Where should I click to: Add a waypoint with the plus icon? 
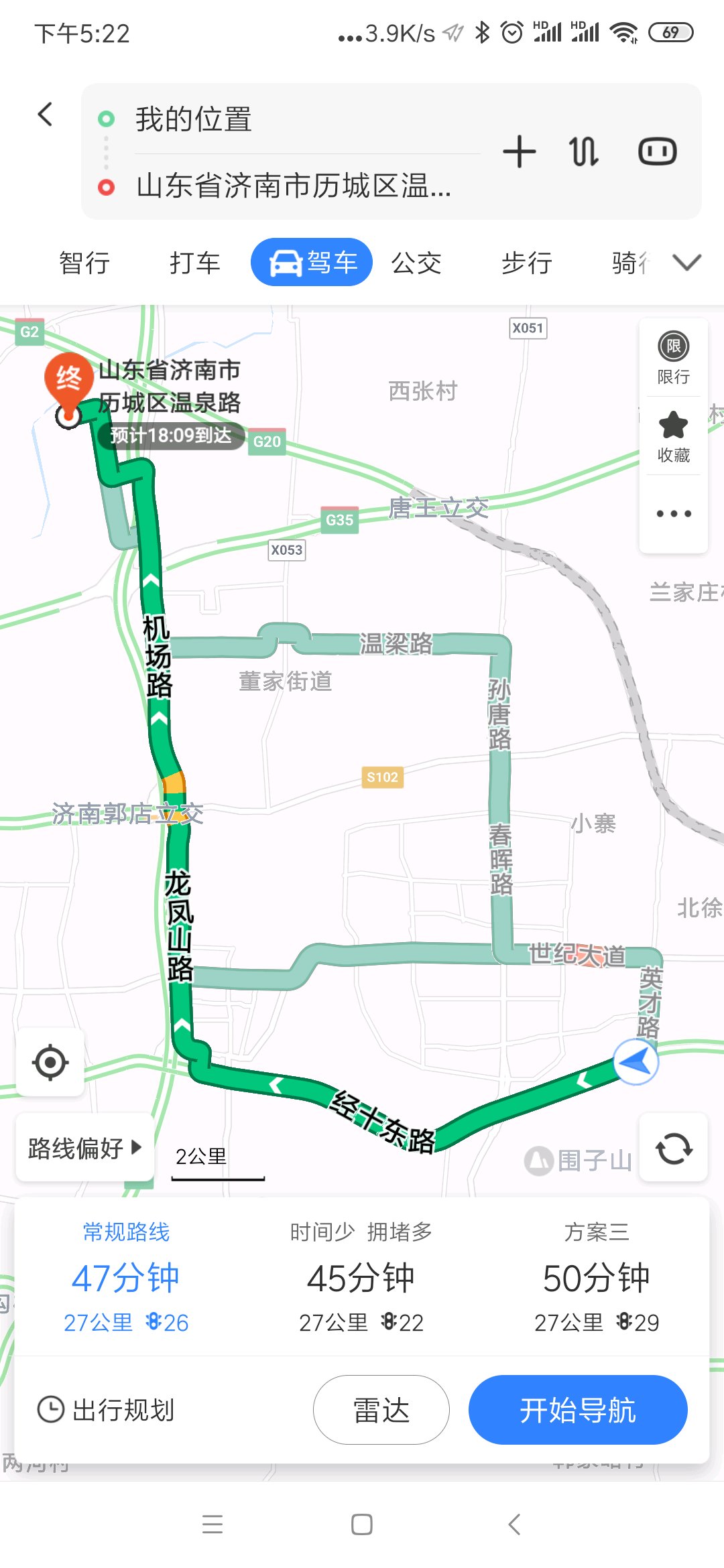pos(519,151)
